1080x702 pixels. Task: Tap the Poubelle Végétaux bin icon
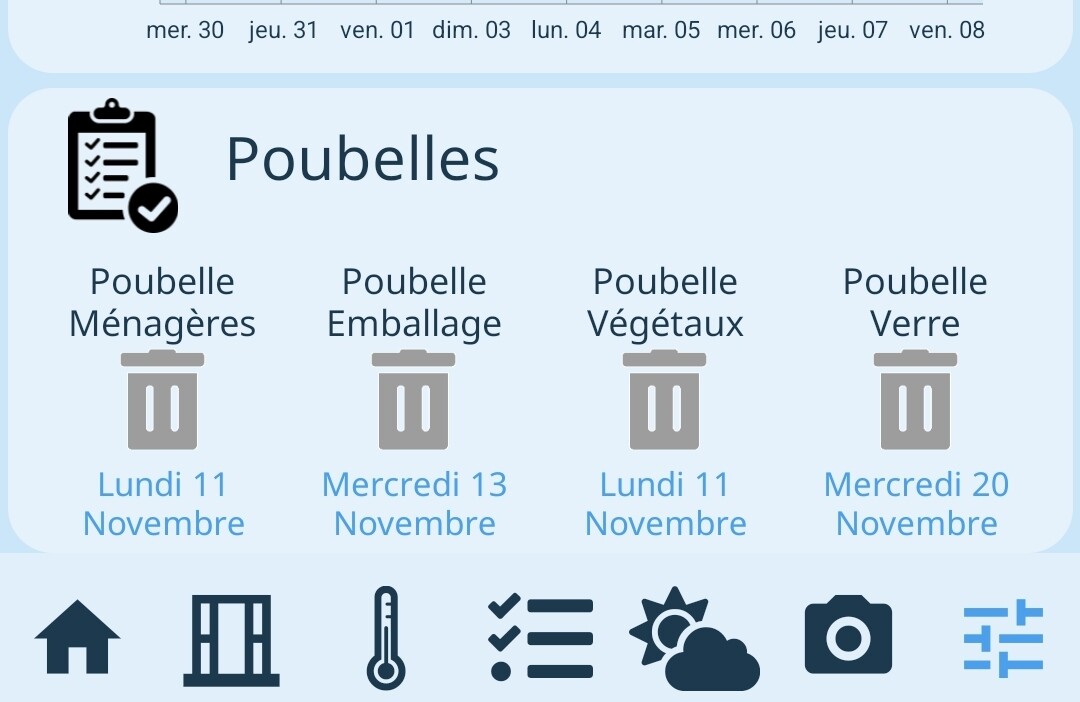[664, 400]
